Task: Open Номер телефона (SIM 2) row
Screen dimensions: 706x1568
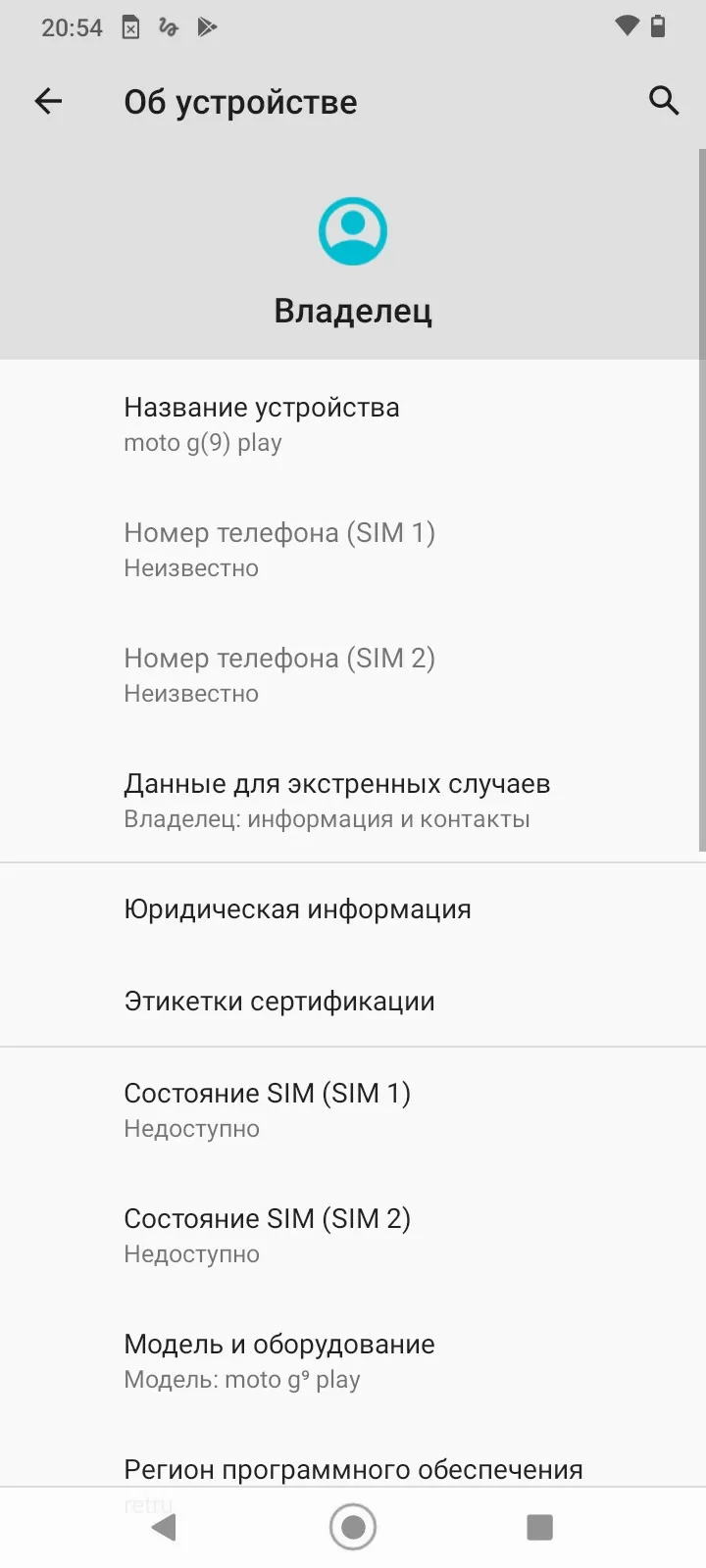Action: click(353, 674)
